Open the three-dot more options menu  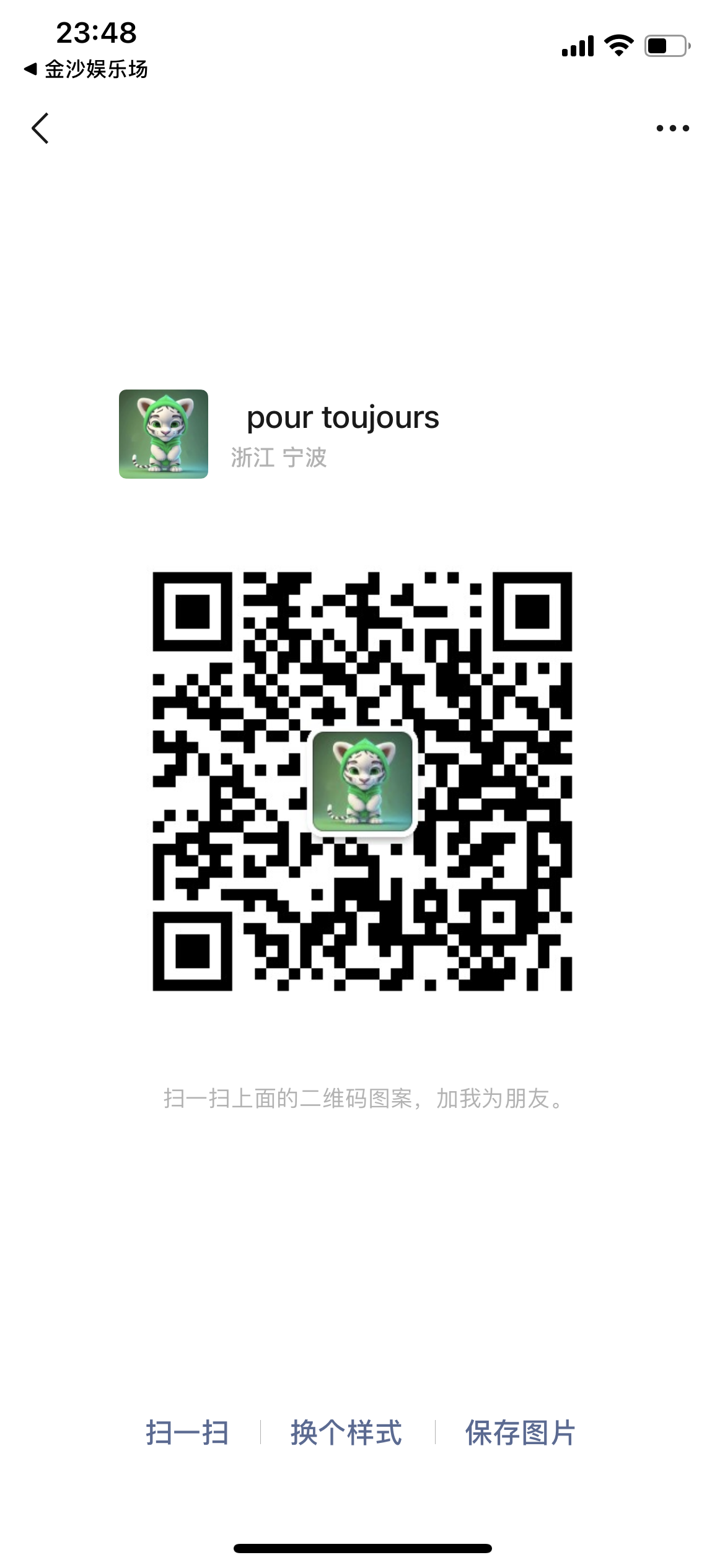(672, 128)
